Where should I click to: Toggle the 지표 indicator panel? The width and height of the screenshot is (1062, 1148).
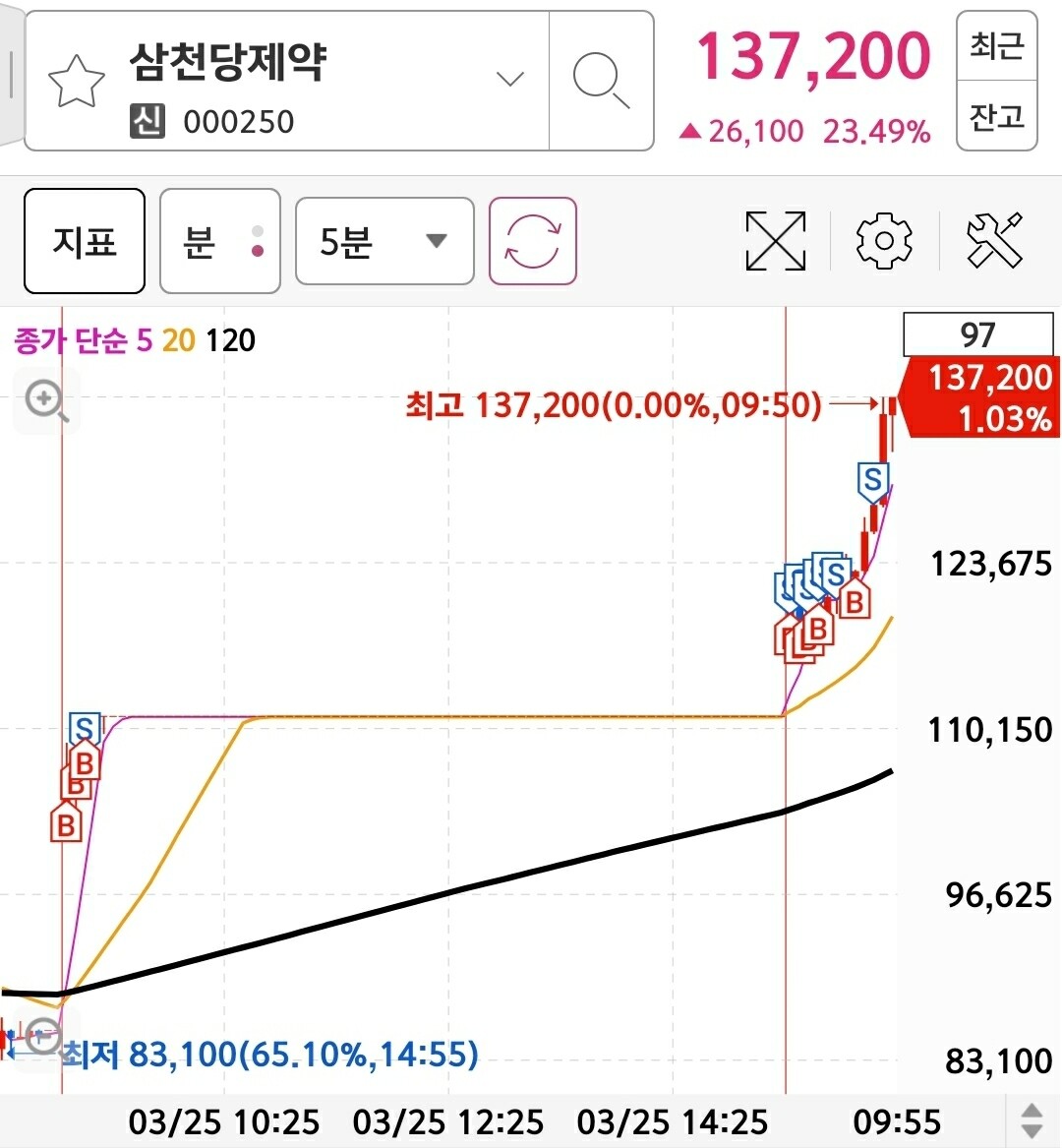(84, 241)
